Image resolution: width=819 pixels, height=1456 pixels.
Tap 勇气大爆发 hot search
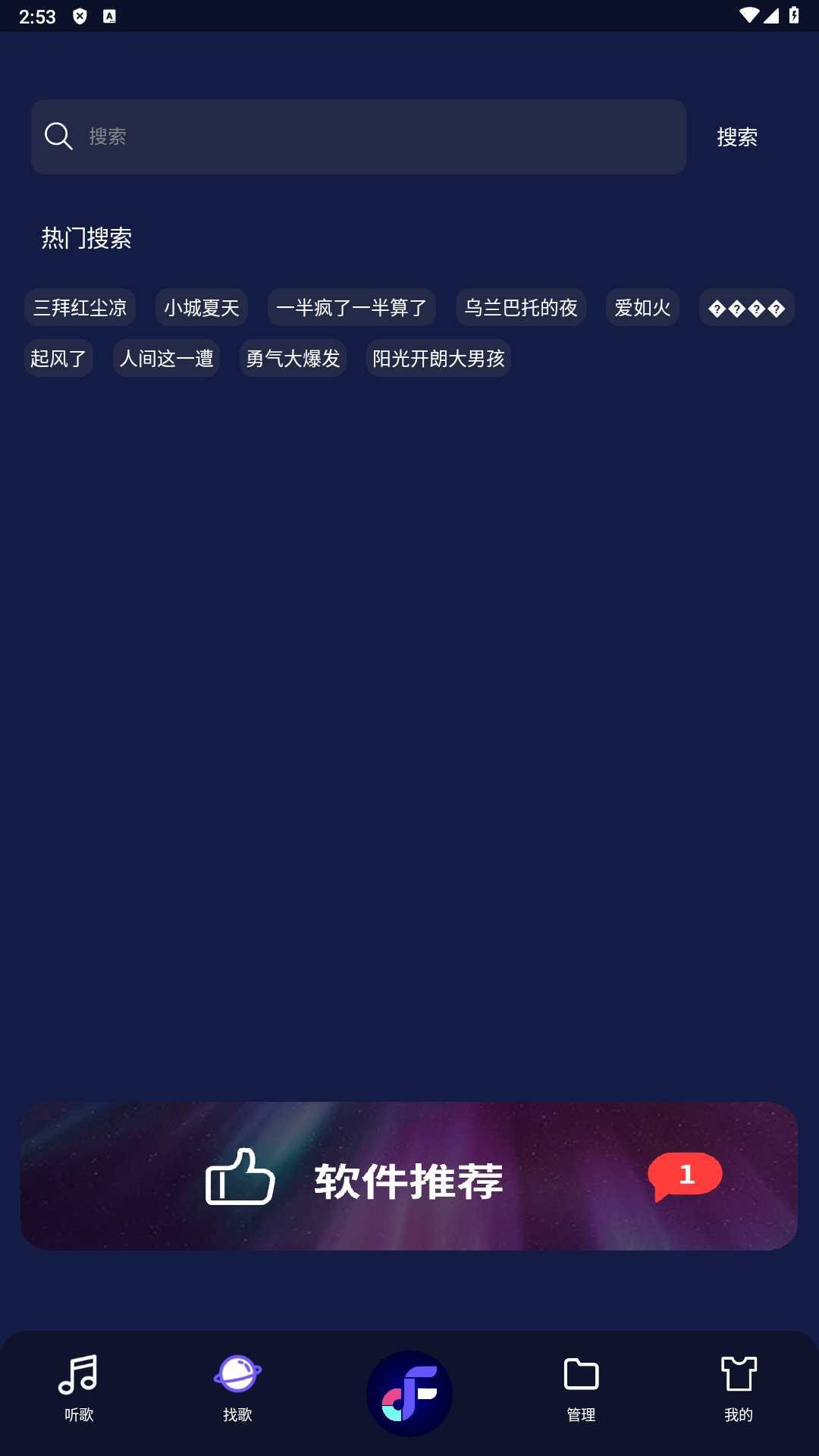(293, 358)
